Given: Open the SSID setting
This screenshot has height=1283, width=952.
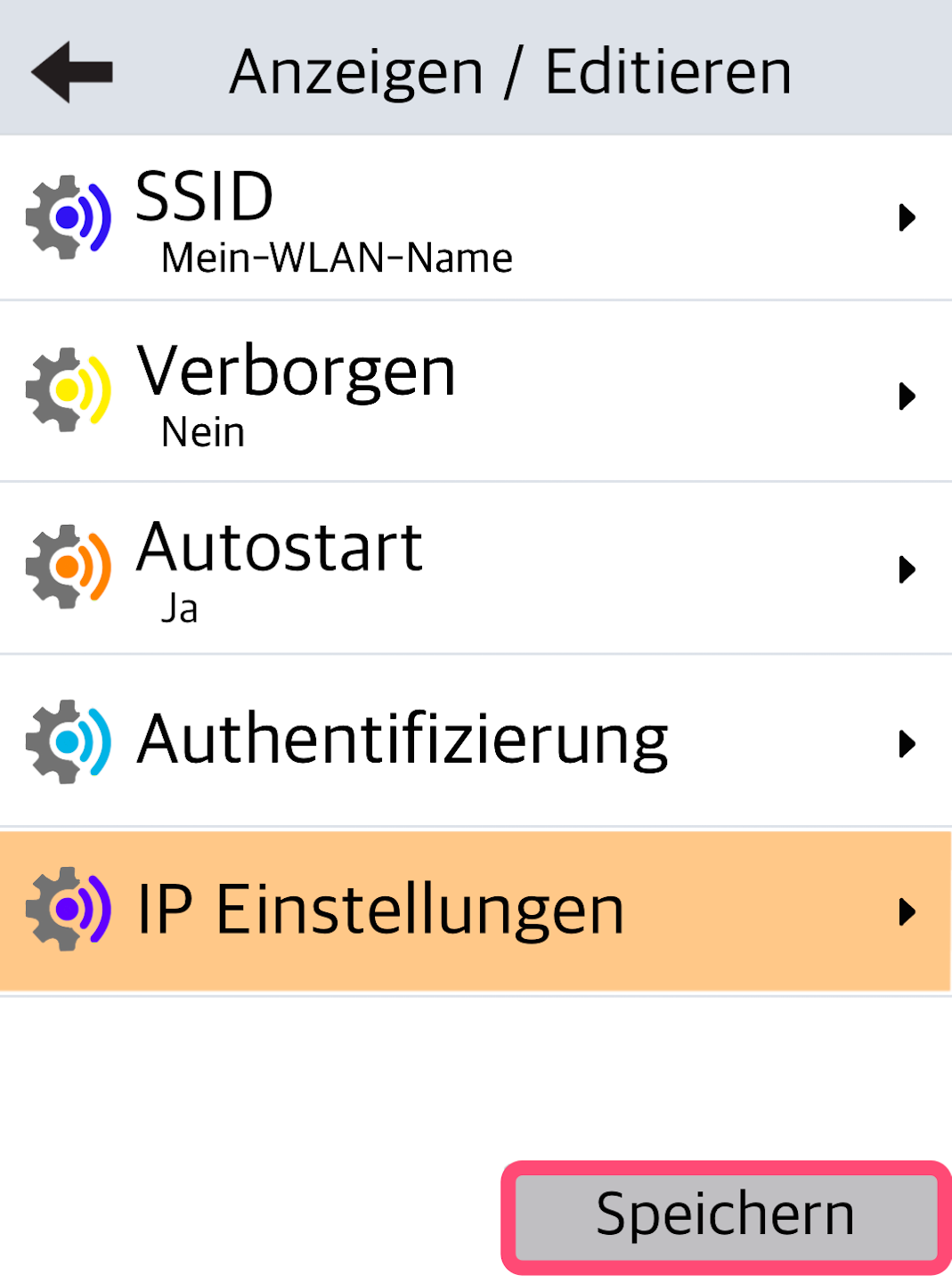Looking at the screenshot, I should 476,218.
